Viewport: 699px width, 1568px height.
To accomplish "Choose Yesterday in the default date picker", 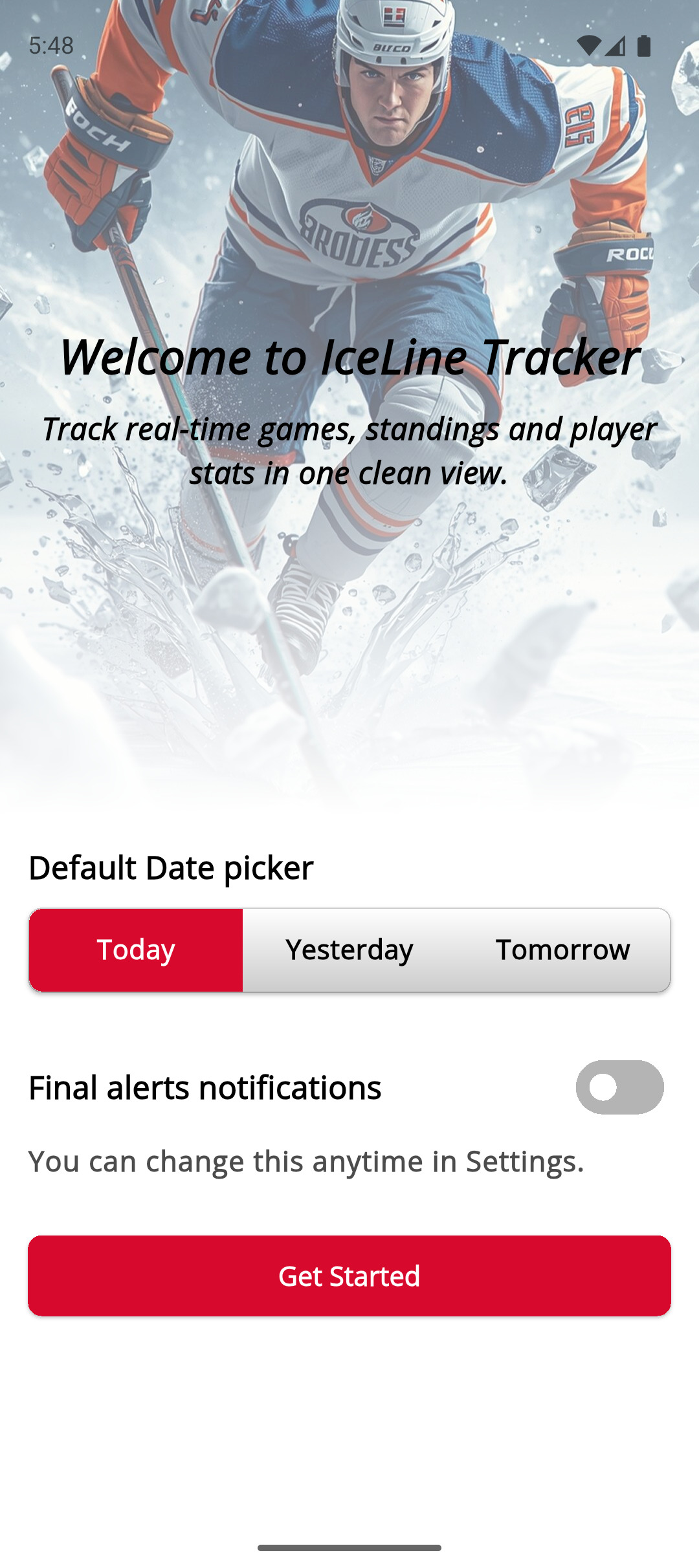I will click(x=349, y=950).
